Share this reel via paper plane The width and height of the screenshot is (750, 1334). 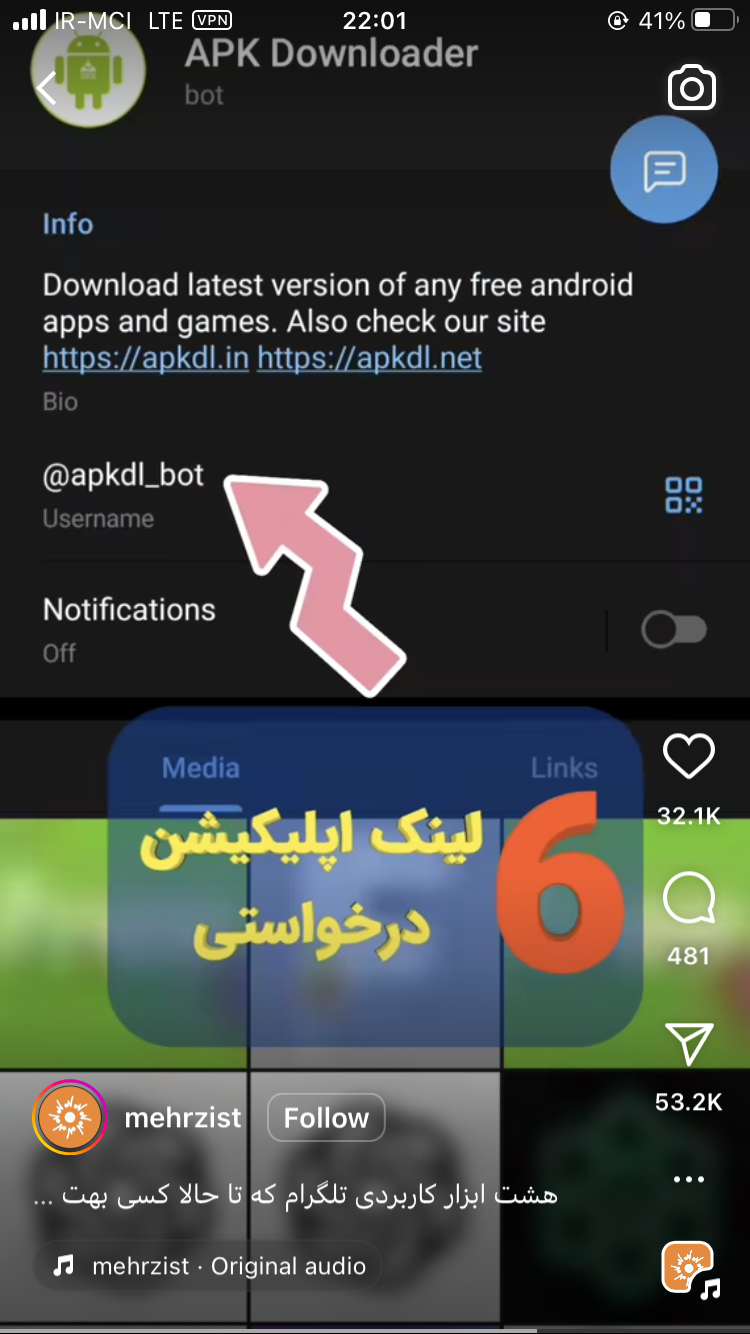coord(689,1045)
